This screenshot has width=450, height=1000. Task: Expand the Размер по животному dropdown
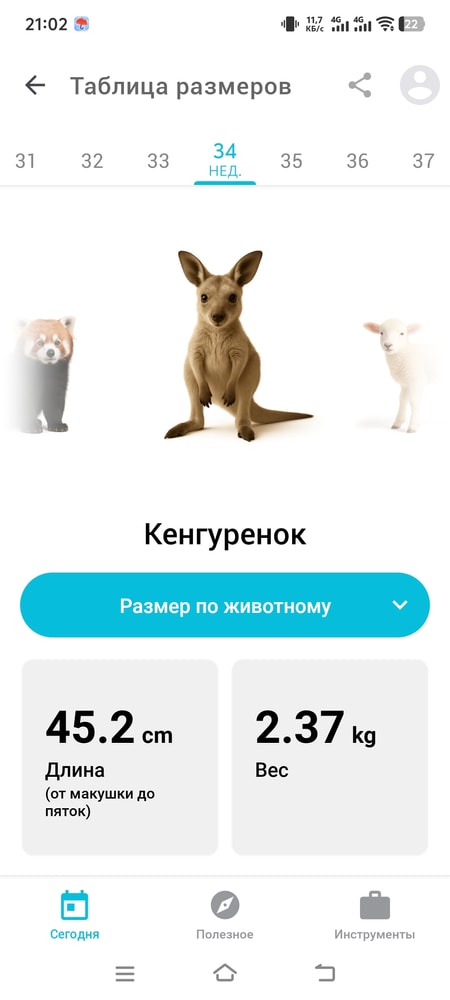[225, 605]
